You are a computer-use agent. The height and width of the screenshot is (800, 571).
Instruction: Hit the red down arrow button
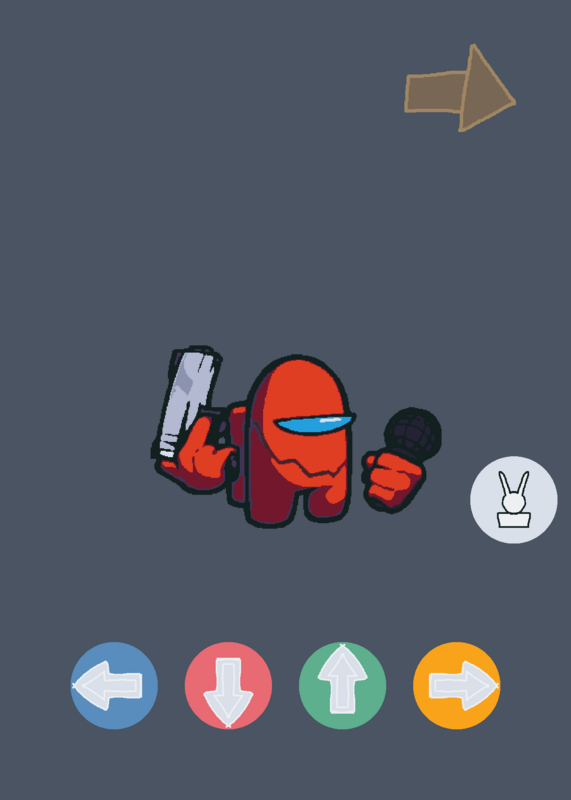(x=228, y=685)
